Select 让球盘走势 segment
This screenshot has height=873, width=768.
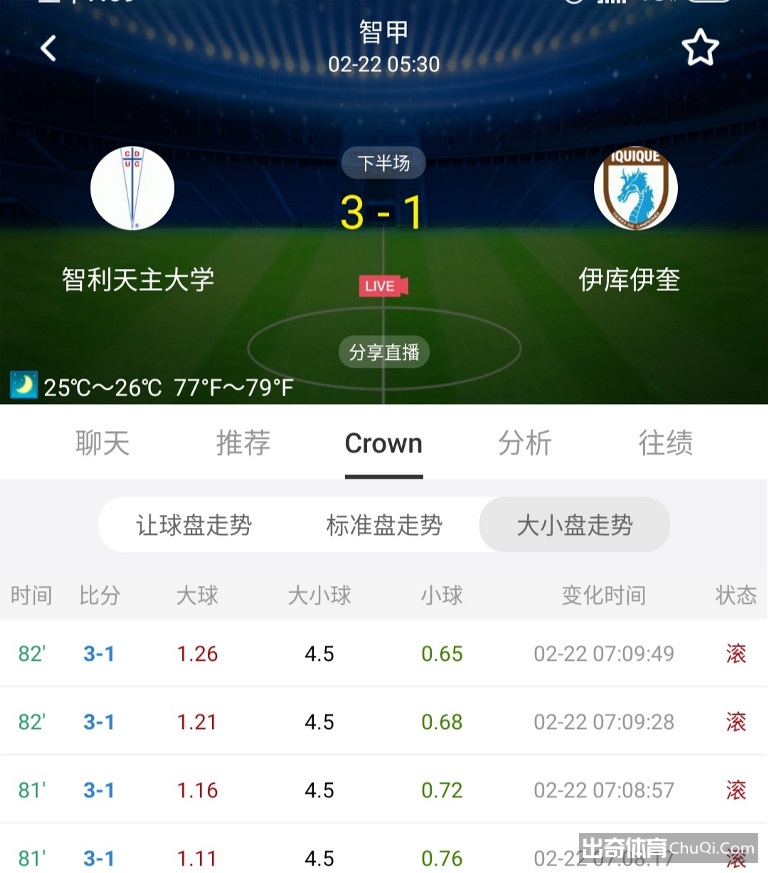coord(194,525)
